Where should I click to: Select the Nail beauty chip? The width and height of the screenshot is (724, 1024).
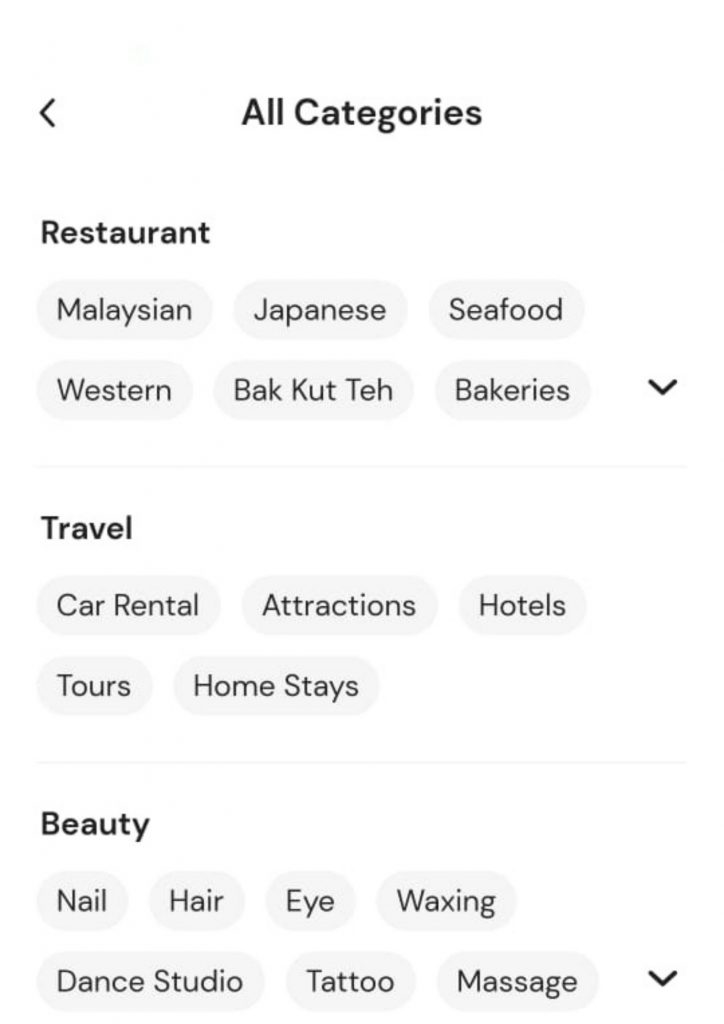pyautogui.click(x=82, y=901)
